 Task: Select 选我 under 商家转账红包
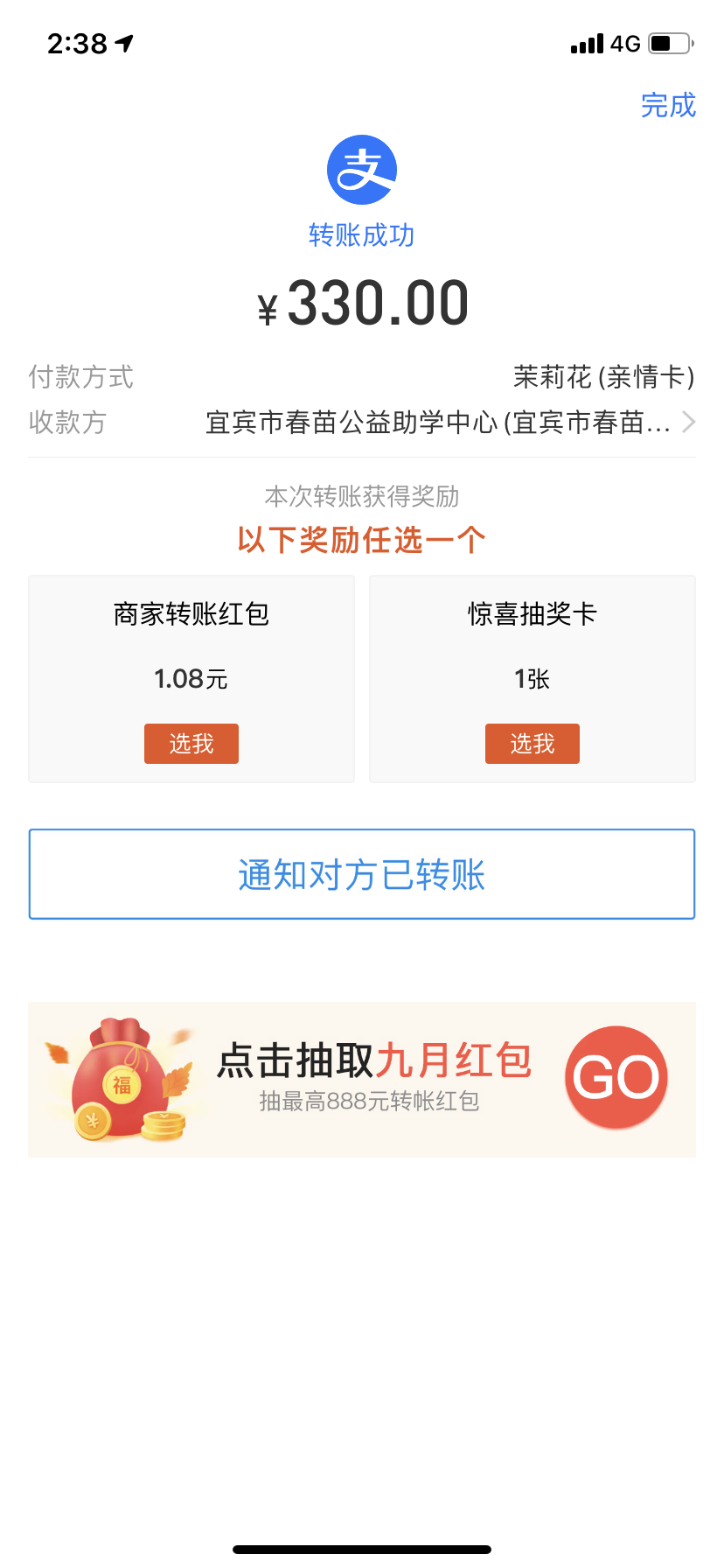191,744
